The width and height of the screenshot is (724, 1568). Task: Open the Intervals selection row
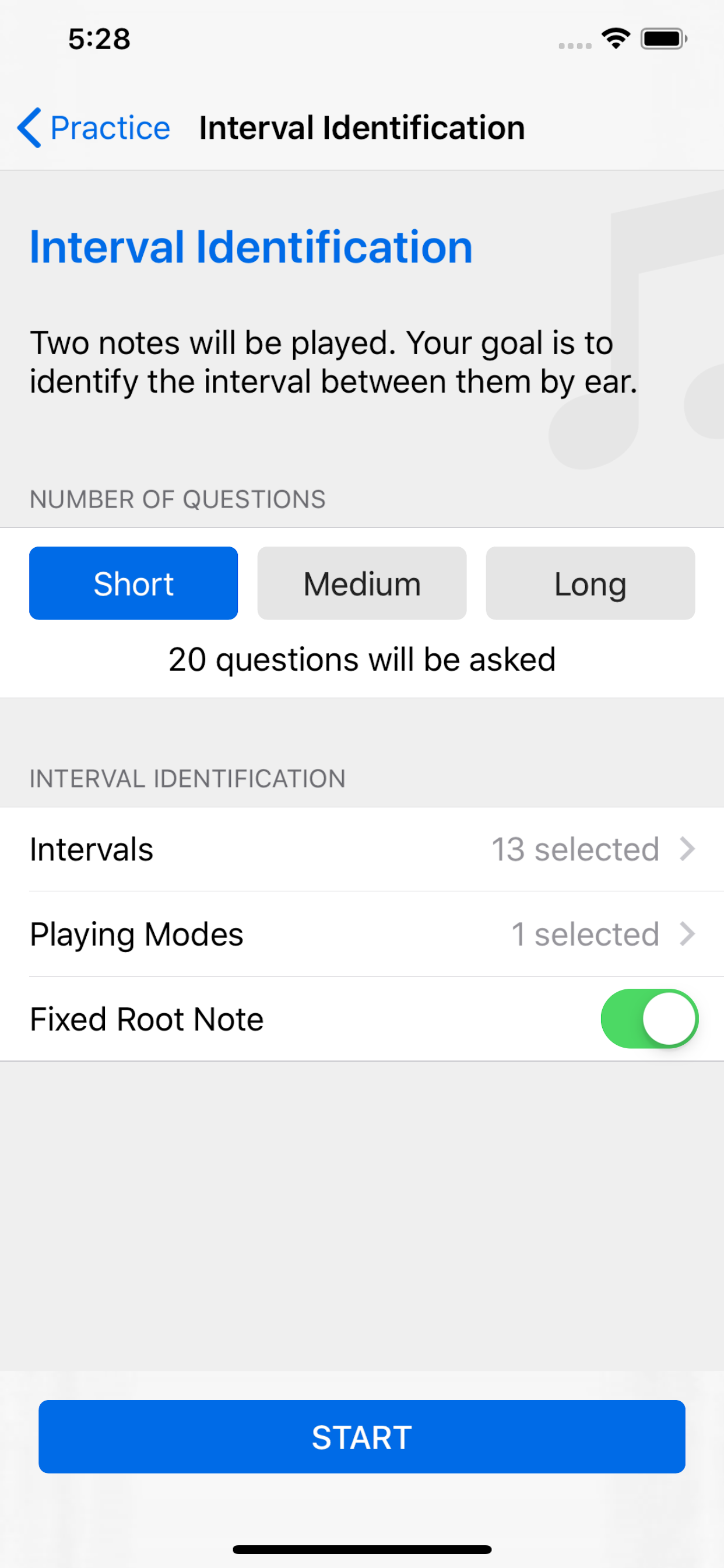362,849
